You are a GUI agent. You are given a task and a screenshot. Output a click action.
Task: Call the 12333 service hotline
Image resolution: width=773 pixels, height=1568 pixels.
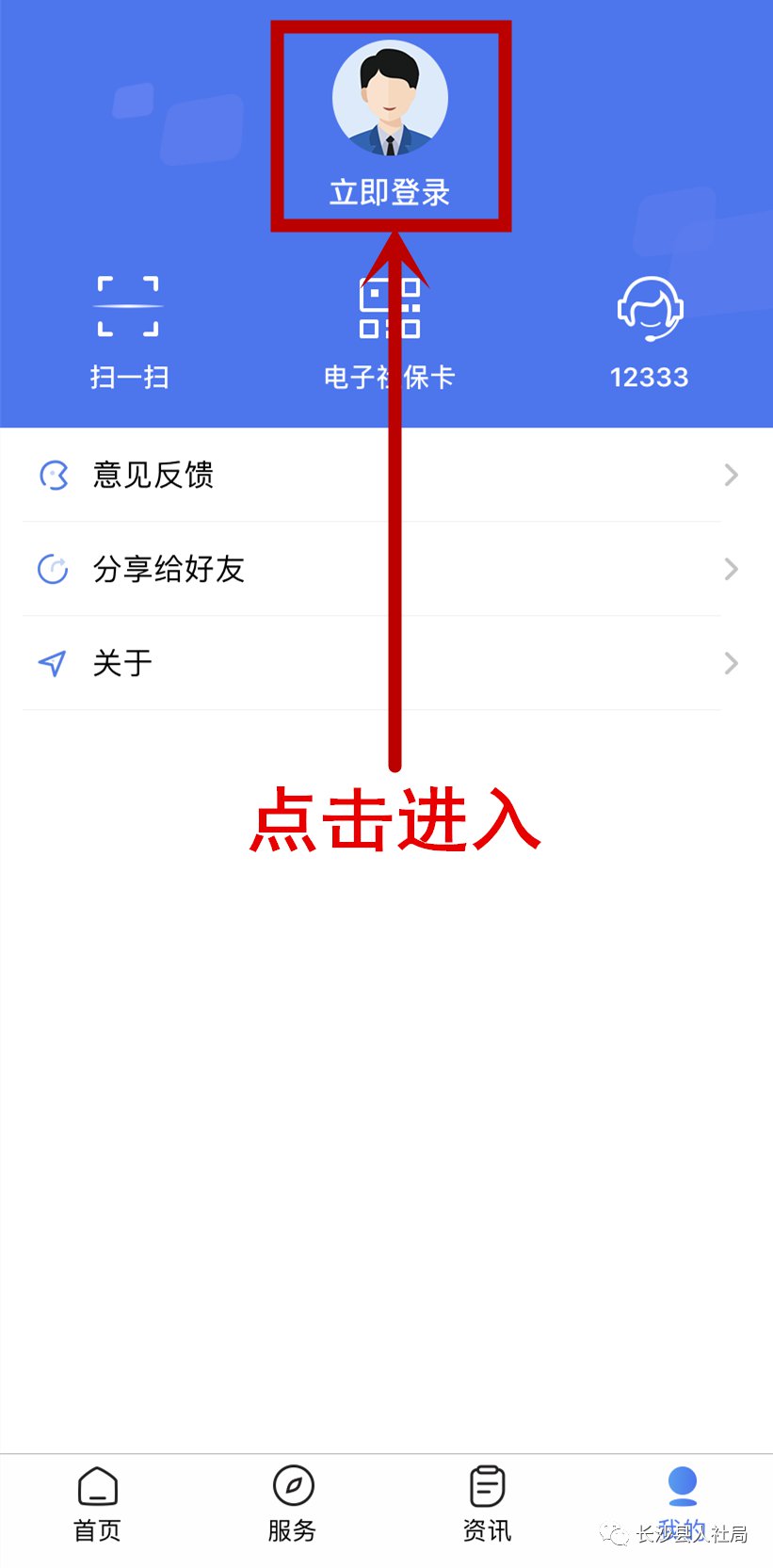pyautogui.click(x=649, y=331)
